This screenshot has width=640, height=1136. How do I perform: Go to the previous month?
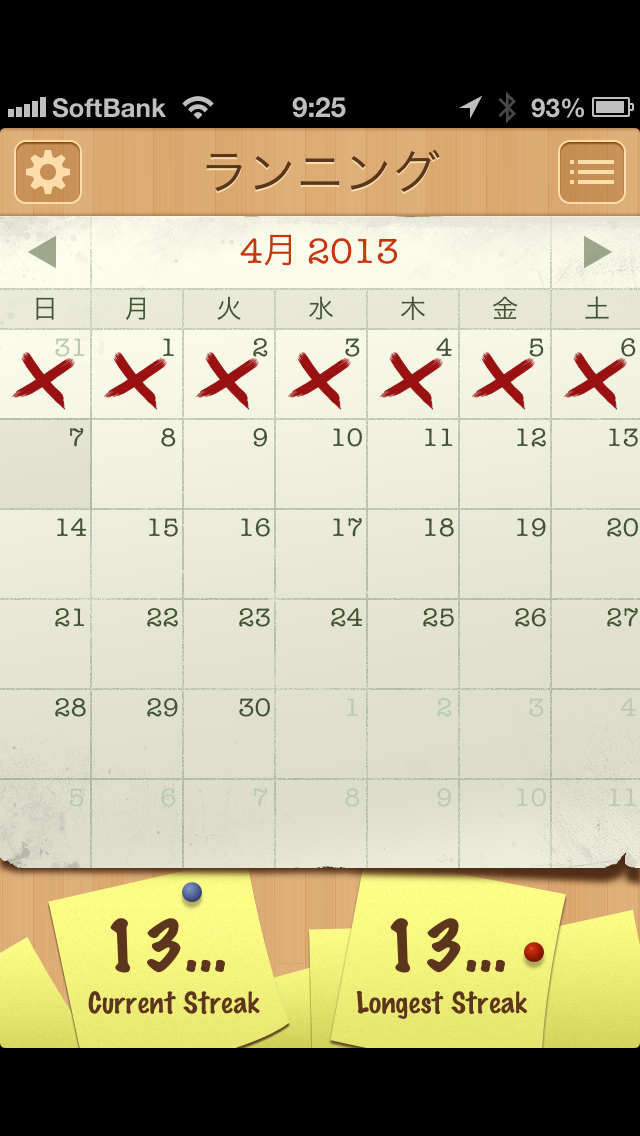pos(43,252)
